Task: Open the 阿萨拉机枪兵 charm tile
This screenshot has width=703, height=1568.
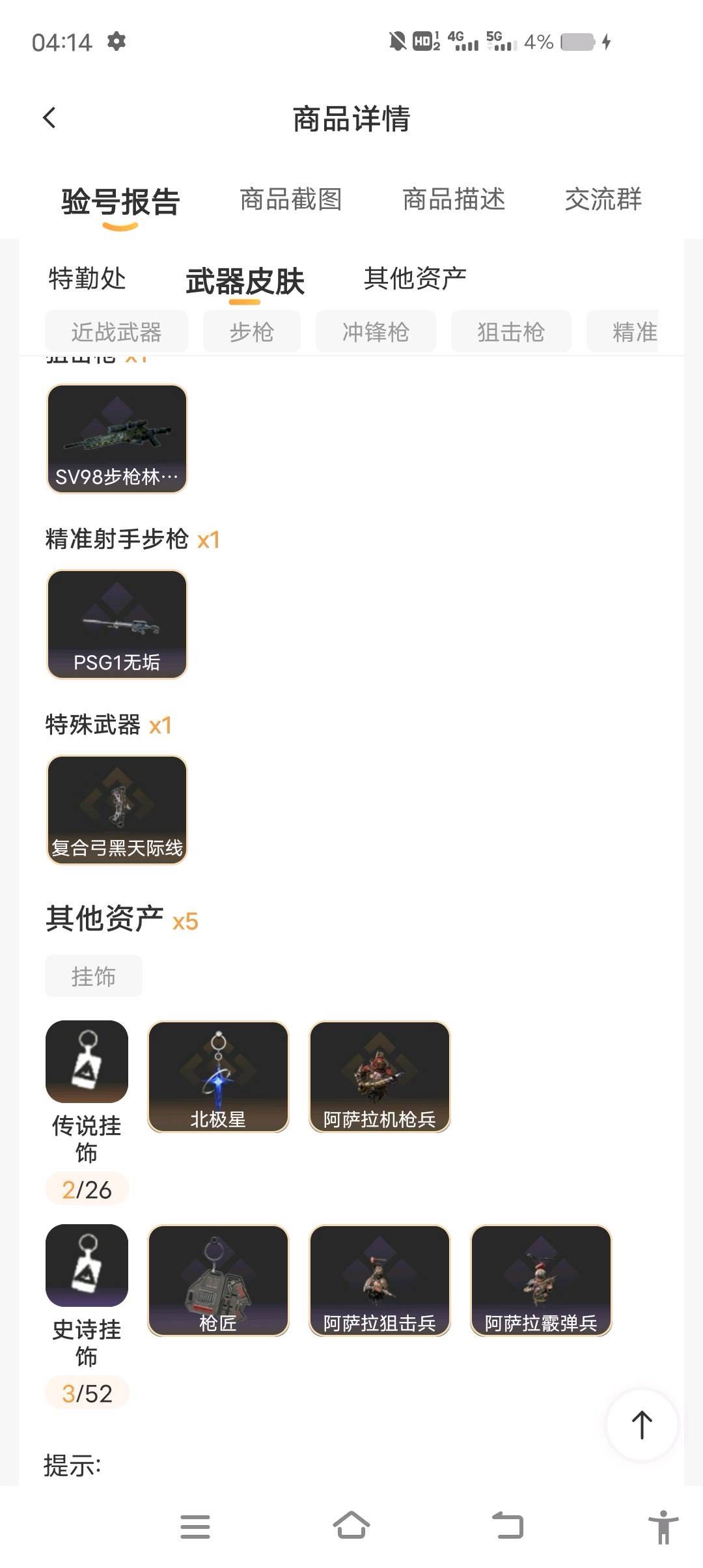Action: [379, 1077]
